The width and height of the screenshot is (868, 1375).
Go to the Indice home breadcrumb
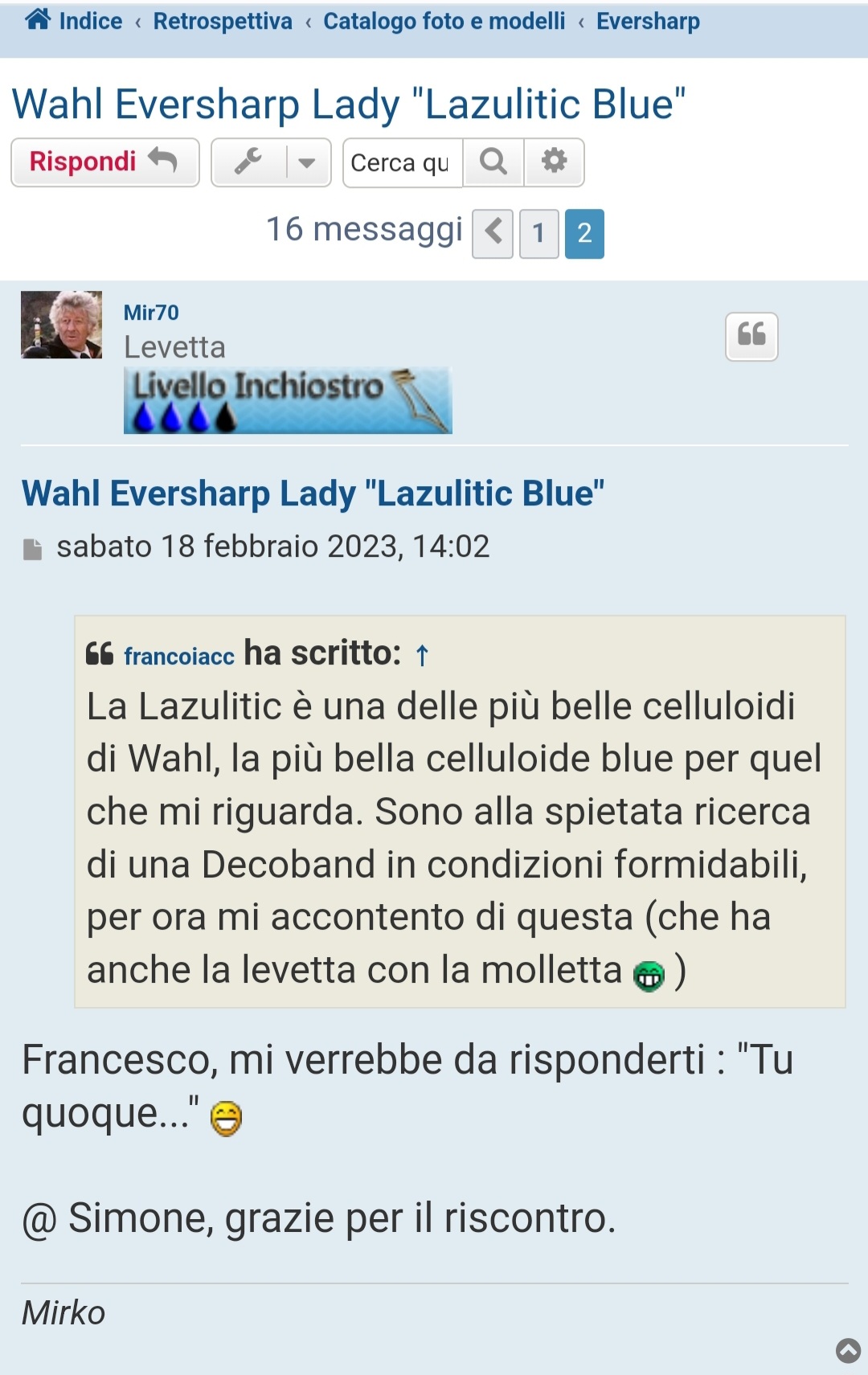[x=75, y=21]
